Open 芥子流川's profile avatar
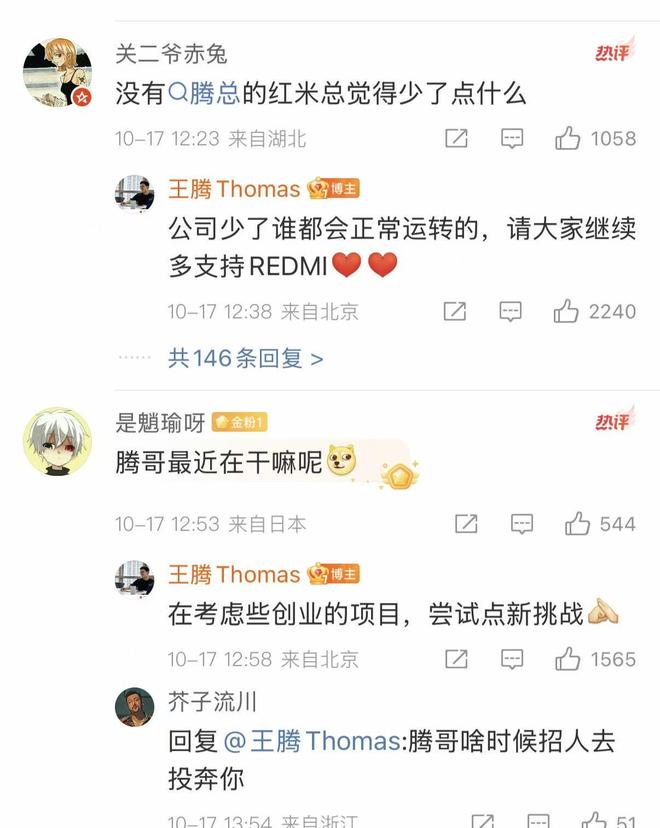660x828 pixels. pos(134,707)
